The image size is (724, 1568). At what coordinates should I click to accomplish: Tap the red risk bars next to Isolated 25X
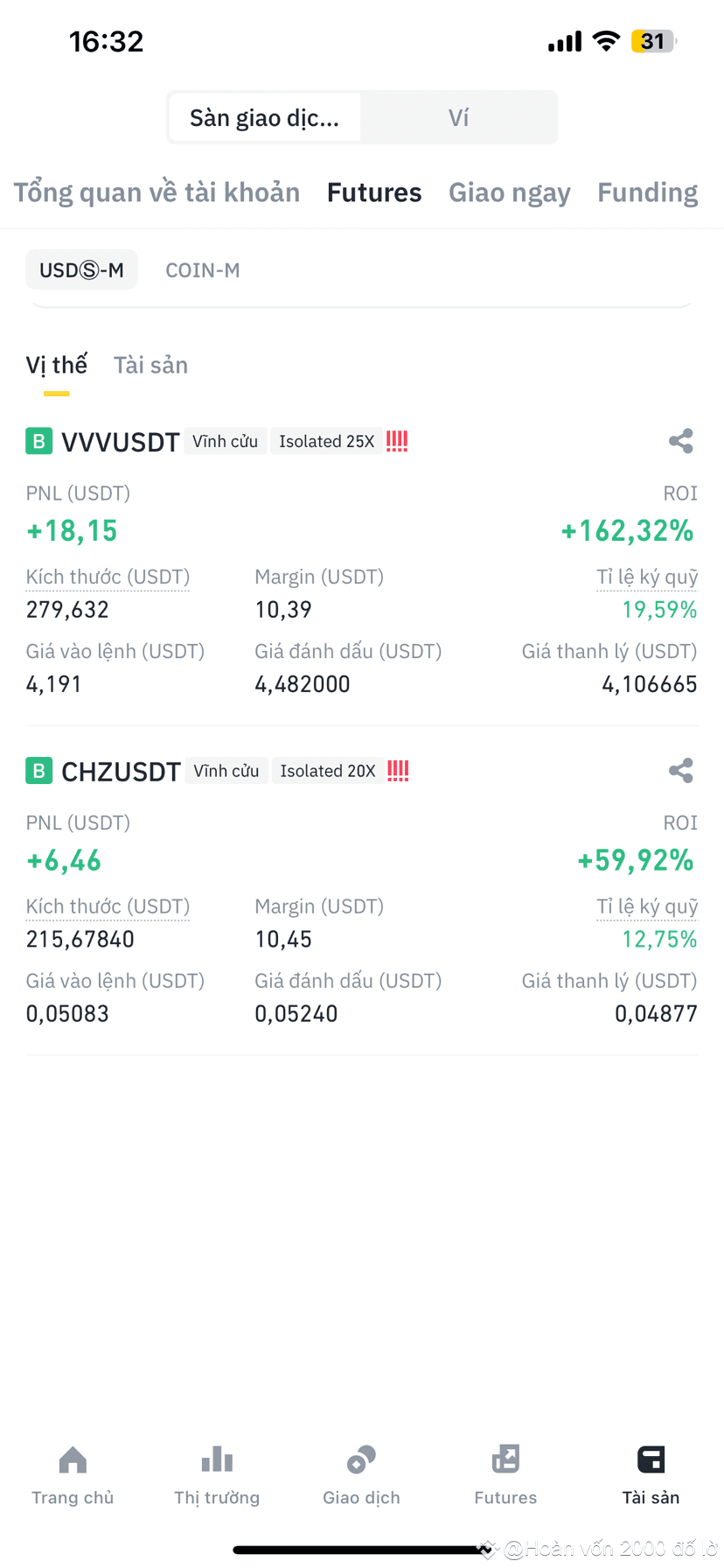(x=396, y=441)
